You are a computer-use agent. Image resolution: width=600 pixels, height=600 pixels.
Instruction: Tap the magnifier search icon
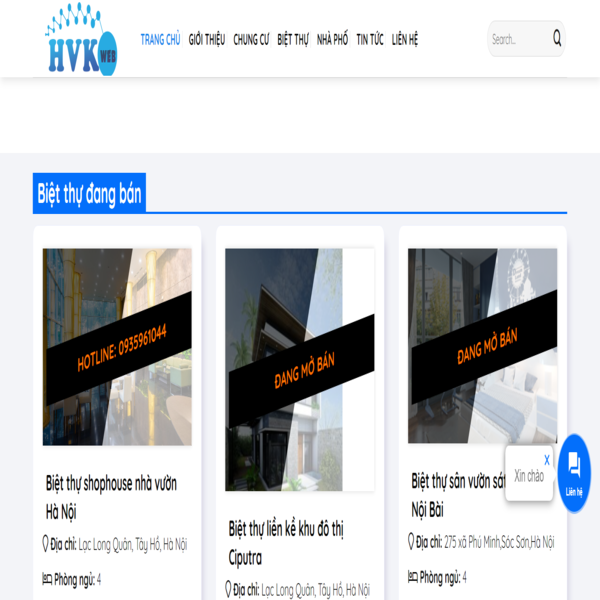click(557, 39)
